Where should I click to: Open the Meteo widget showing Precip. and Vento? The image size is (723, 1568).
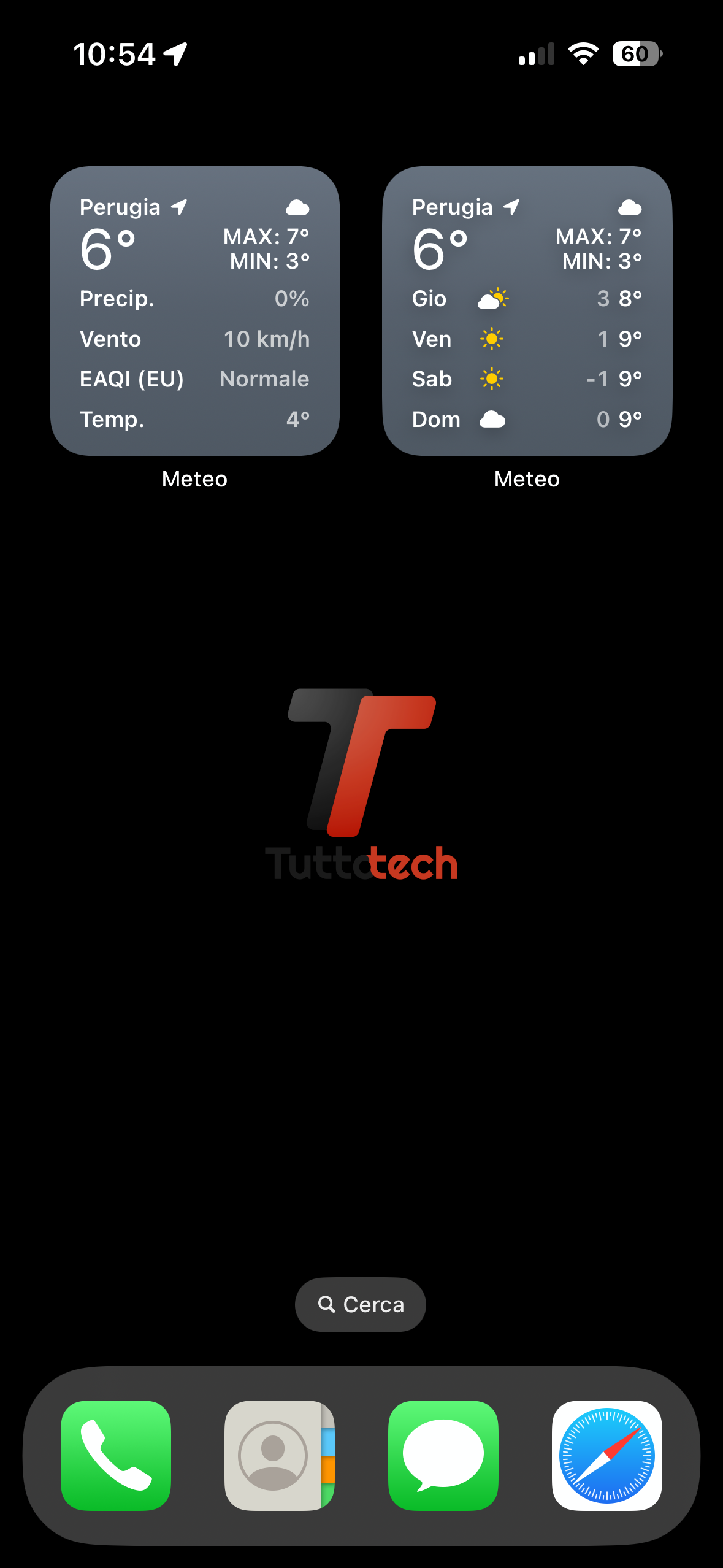(194, 311)
